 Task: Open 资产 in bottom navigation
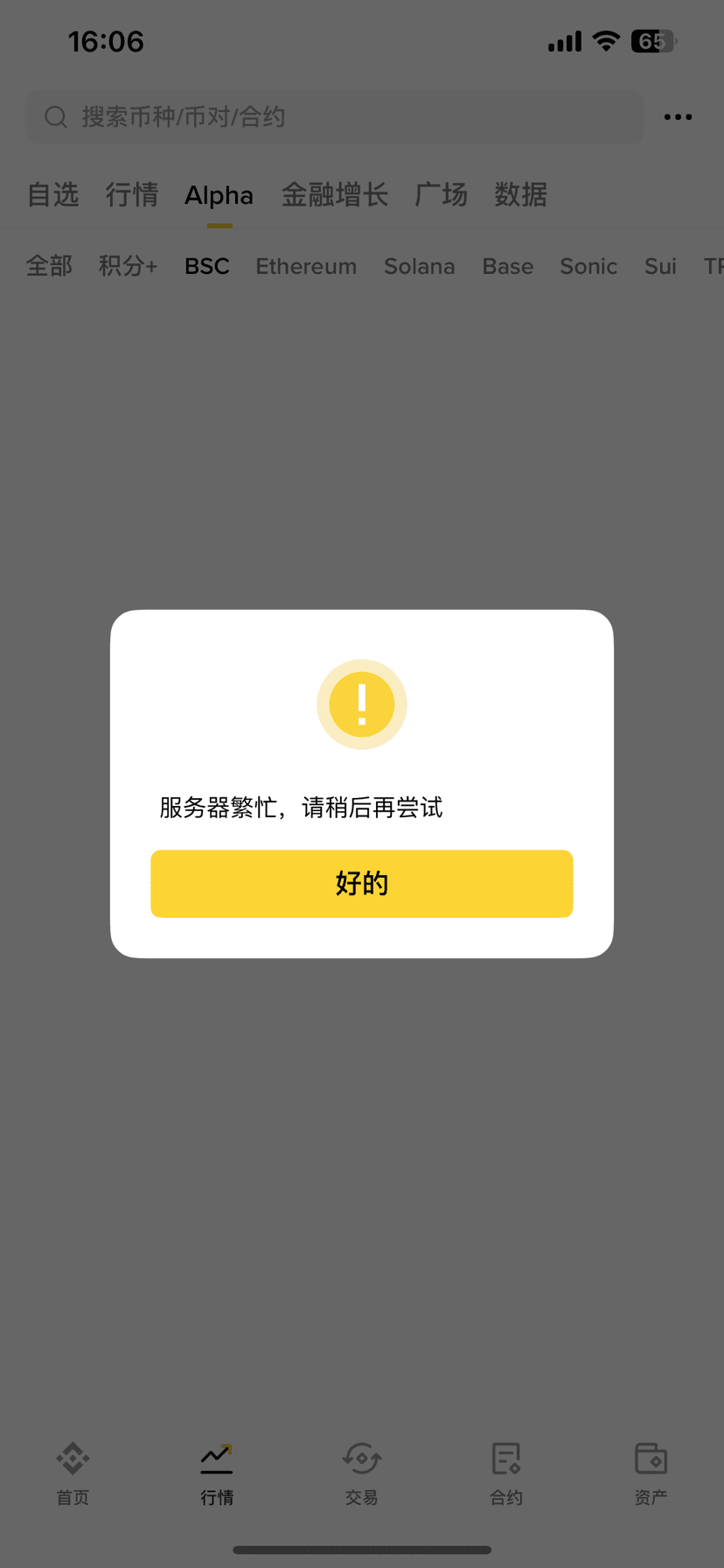(651, 1473)
